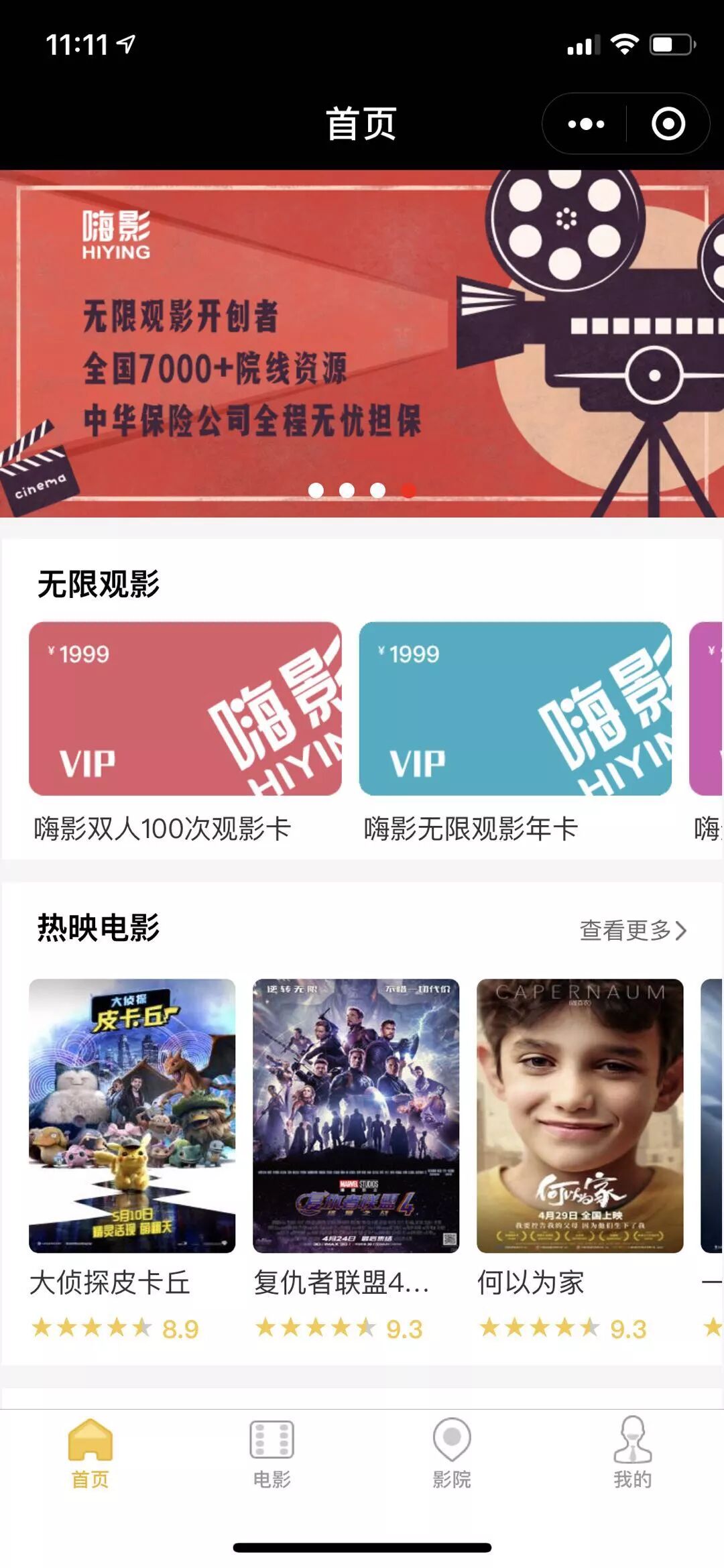724x1568 pixels.
Task: View details for 何以为家
Action: (x=580, y=1115)
